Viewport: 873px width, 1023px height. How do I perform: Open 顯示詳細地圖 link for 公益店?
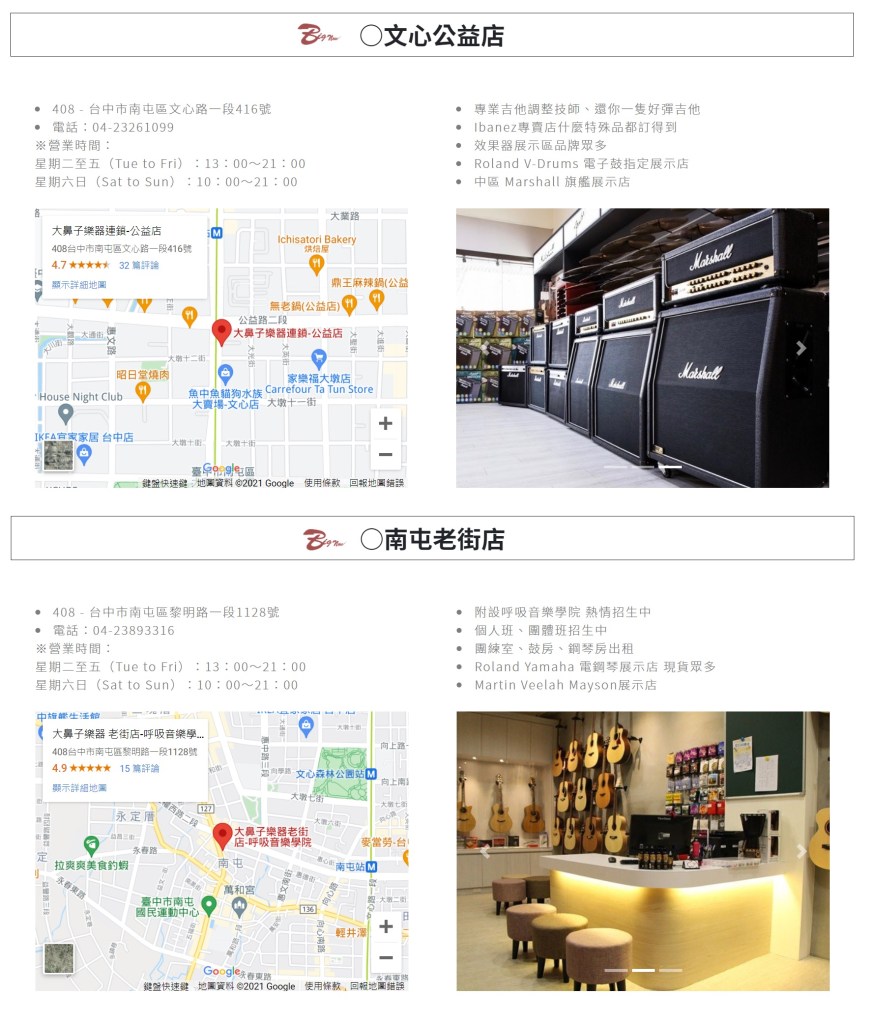[x=79, y=285]
